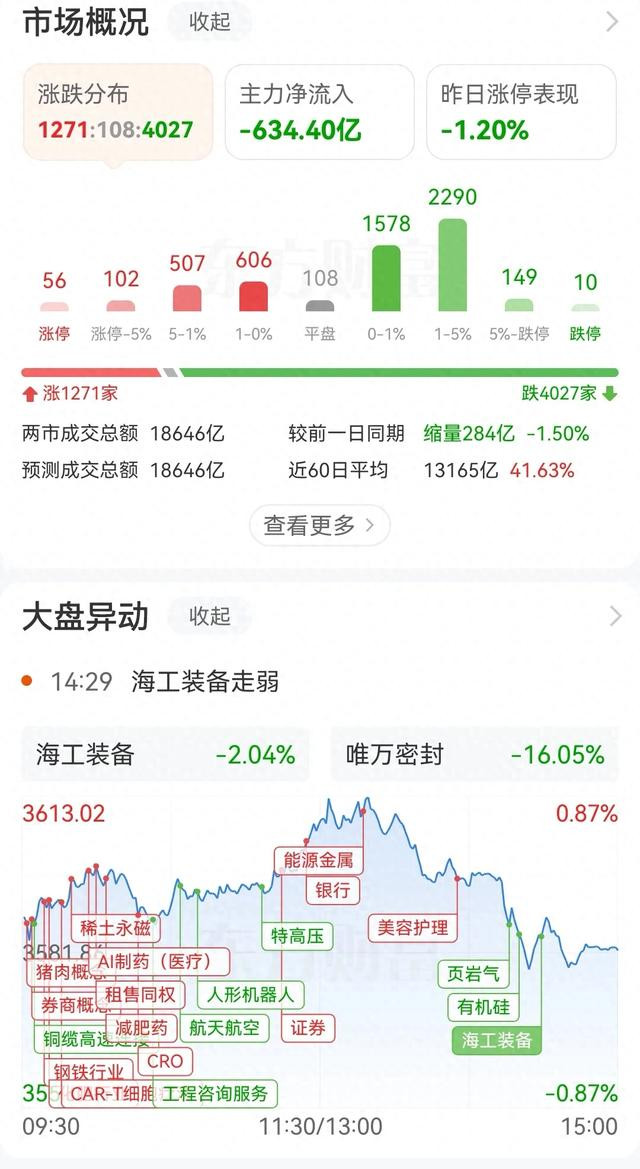
Task: Open the 唯万密封 stock card
Action: coord(474,754)
